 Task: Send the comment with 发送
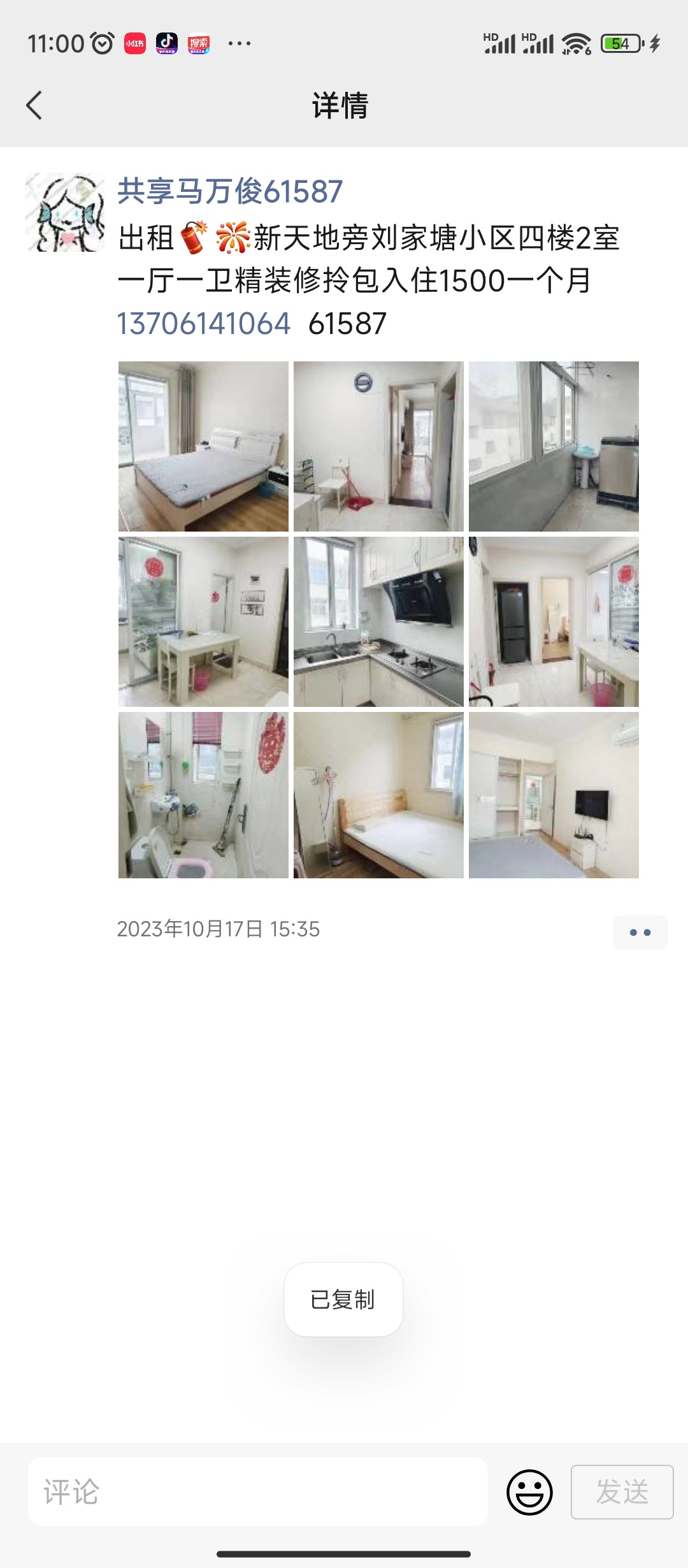pyautogui.click(x=622, y=1492)
